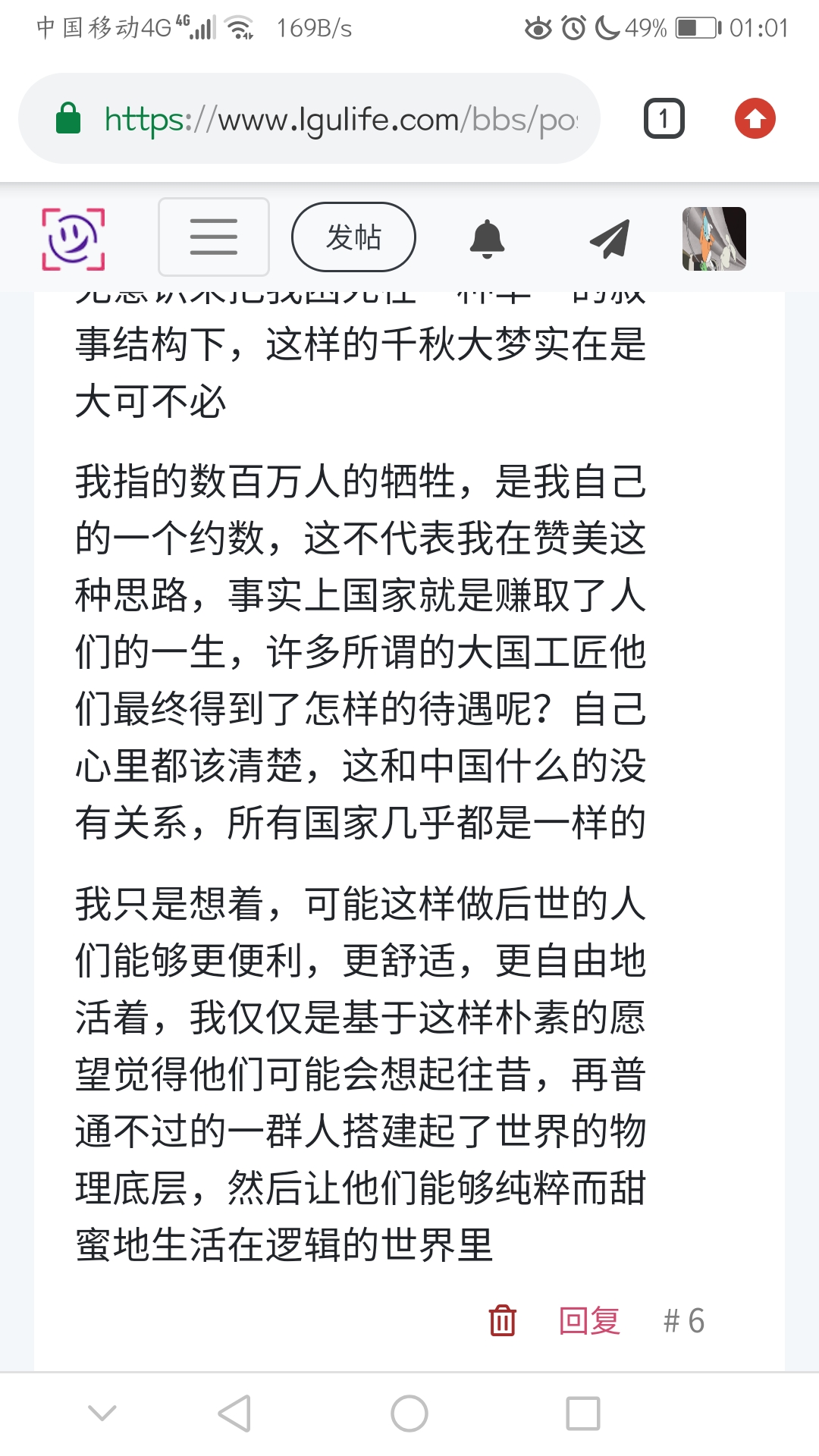
Task: Open the notifications bell
Action: 488,239
